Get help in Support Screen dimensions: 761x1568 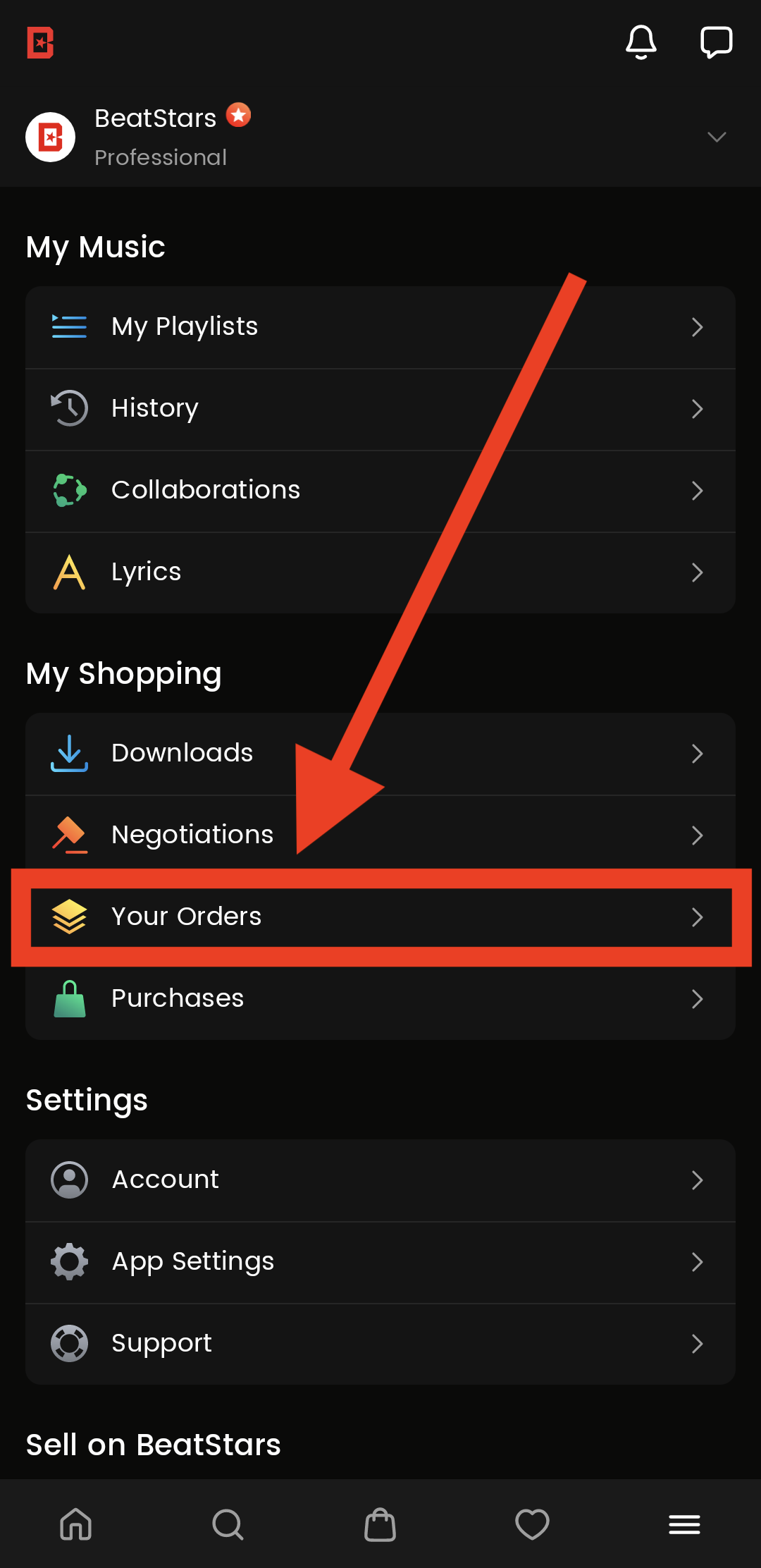(380, 1344)
